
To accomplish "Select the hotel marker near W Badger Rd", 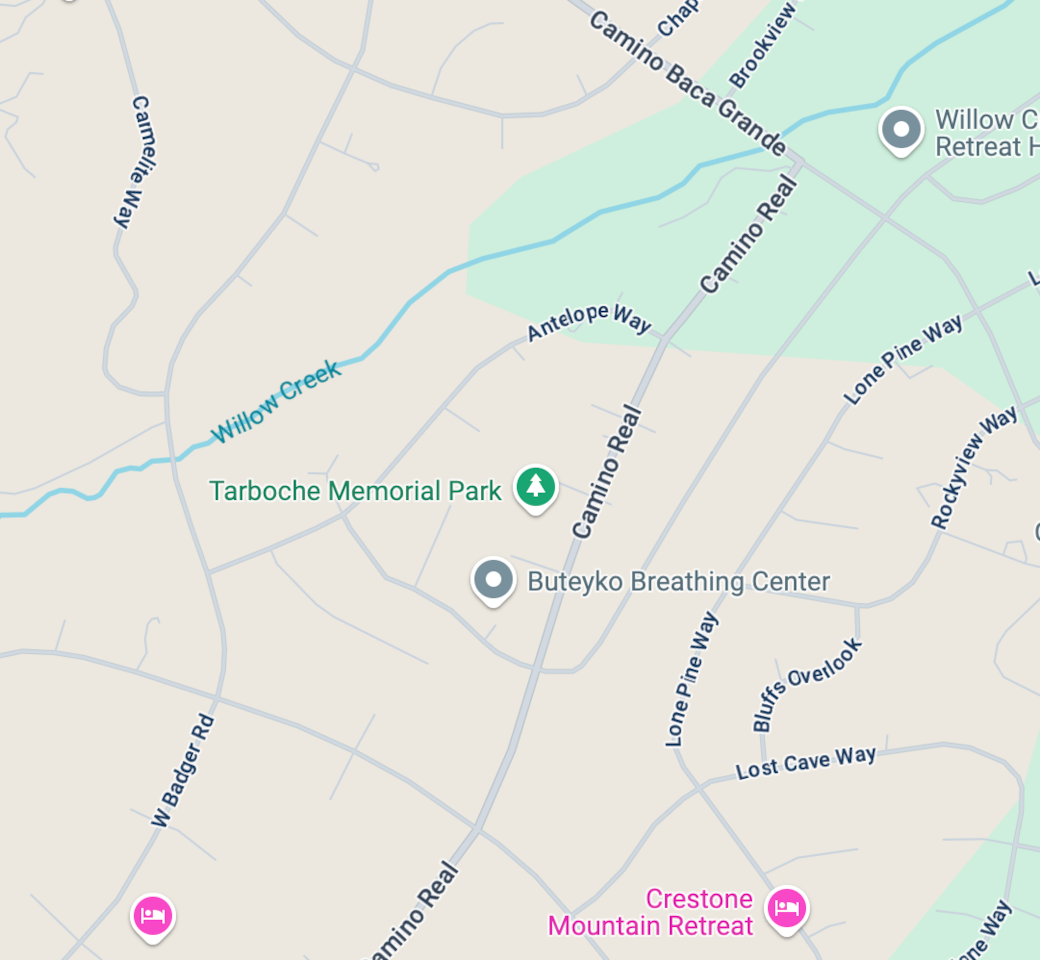I will coord(153,915).
